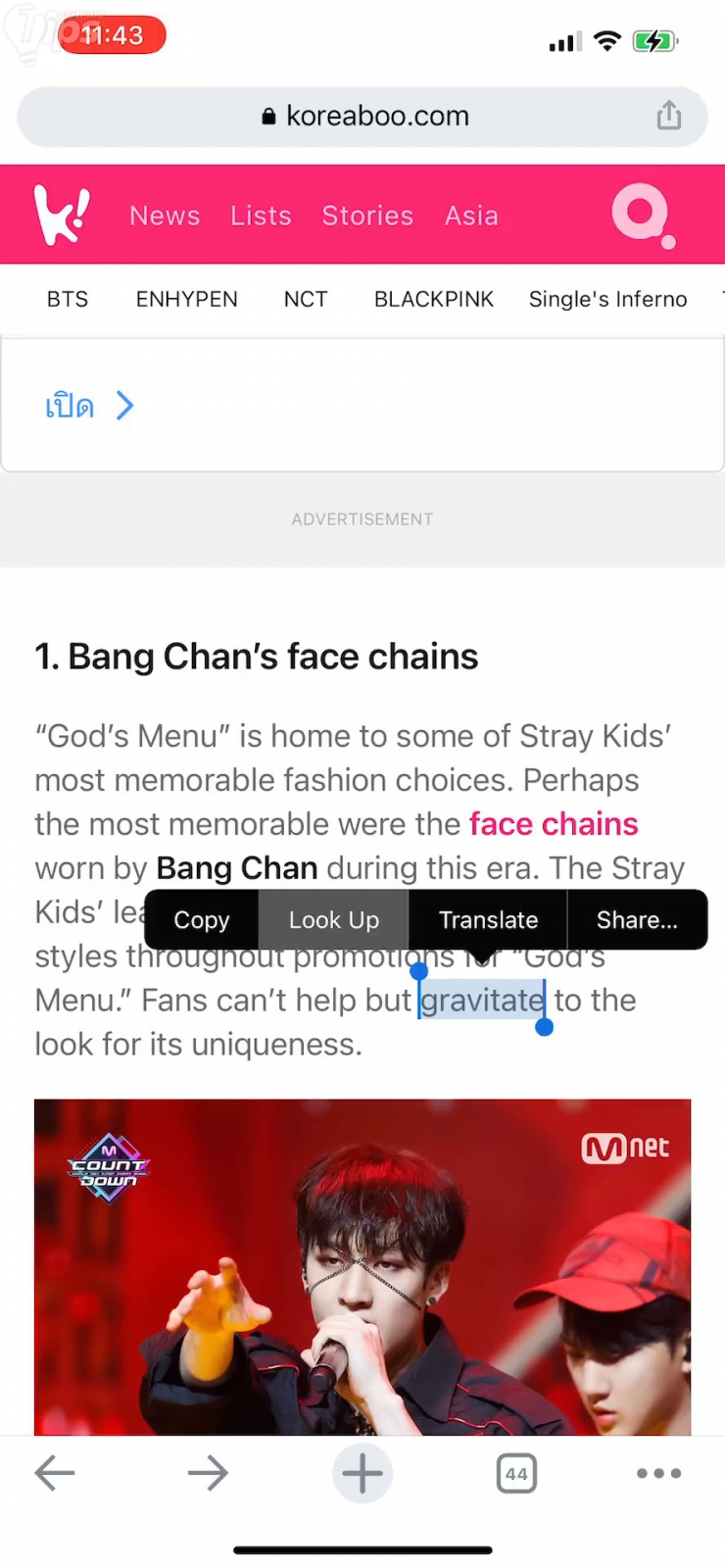The image size is (725, 1568).
Task: Choose Share... in the text selection menu
Action: pyautogui.click(x=637, y=920)
